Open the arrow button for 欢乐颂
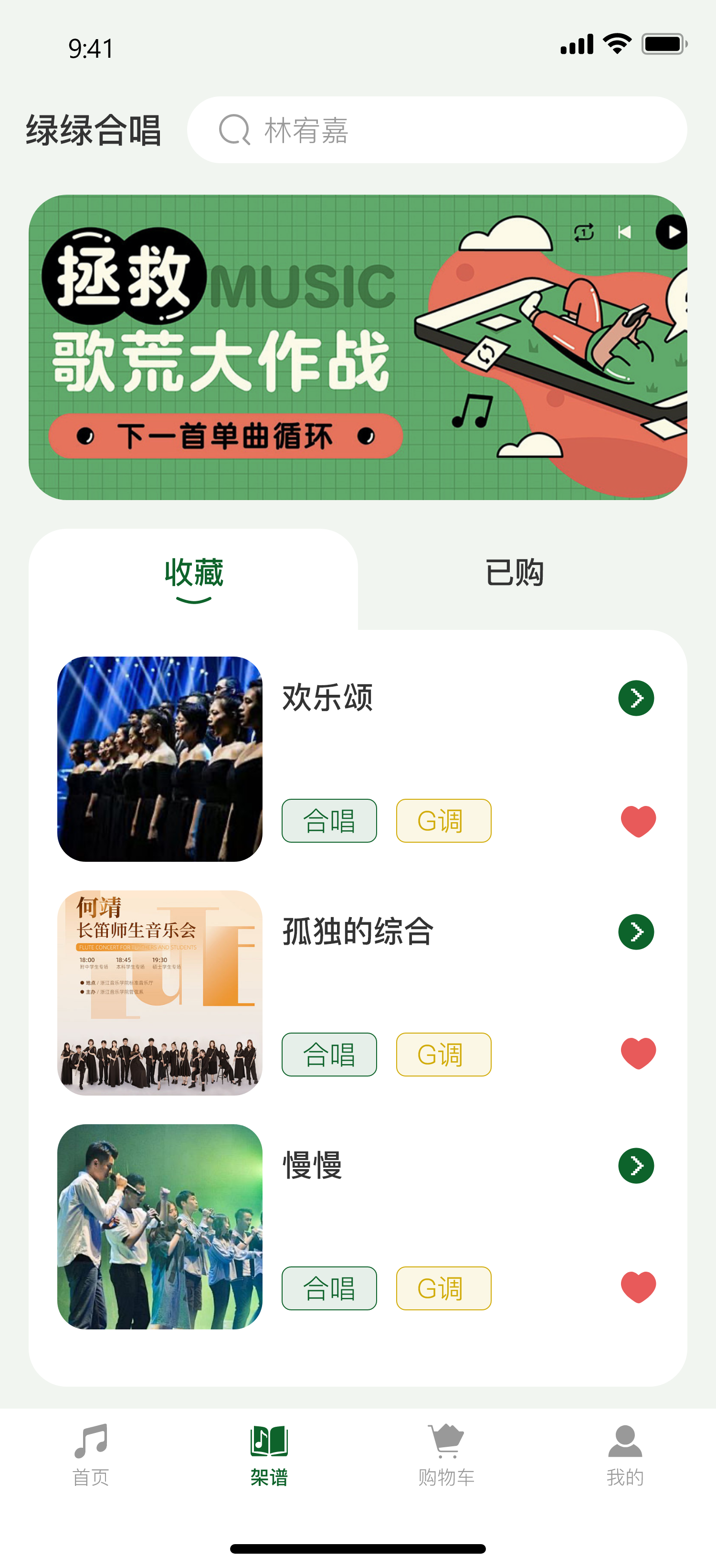The width and height of the screenshot is (716, 1568). pyautogui.click(x=636, y=698)
